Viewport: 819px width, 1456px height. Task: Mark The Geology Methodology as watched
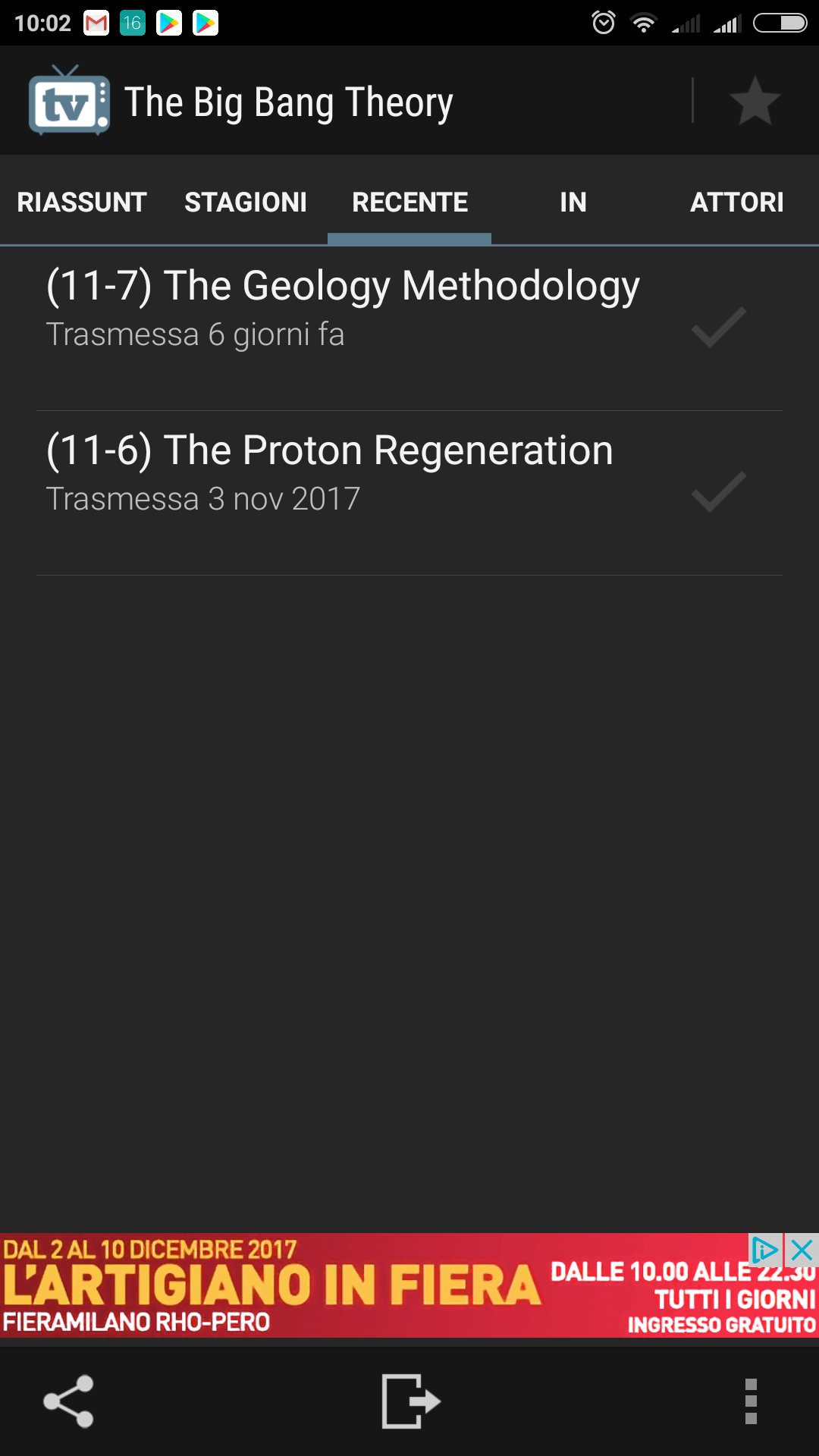pos(719,328)
